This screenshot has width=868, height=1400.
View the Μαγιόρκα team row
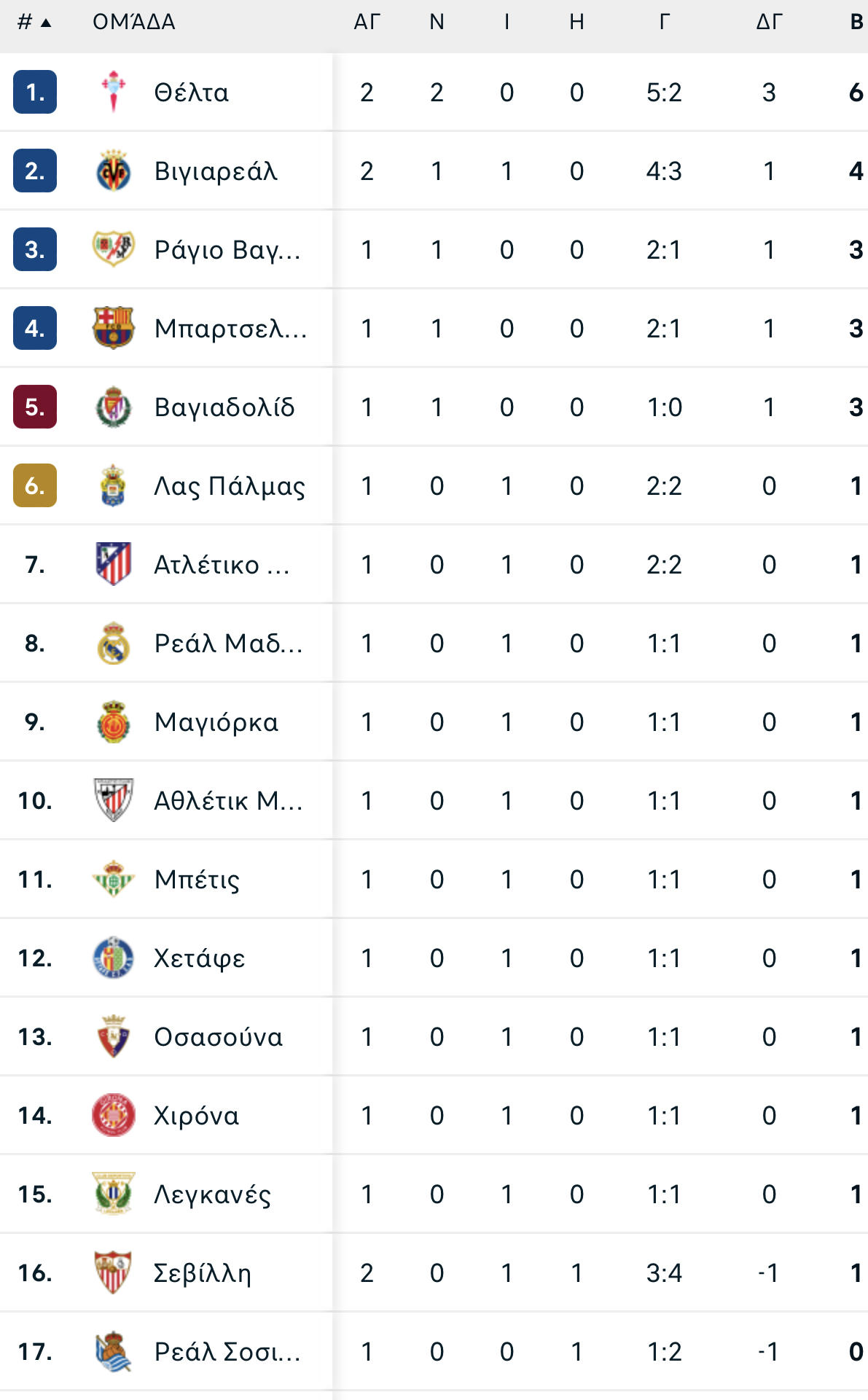[434, 722]
